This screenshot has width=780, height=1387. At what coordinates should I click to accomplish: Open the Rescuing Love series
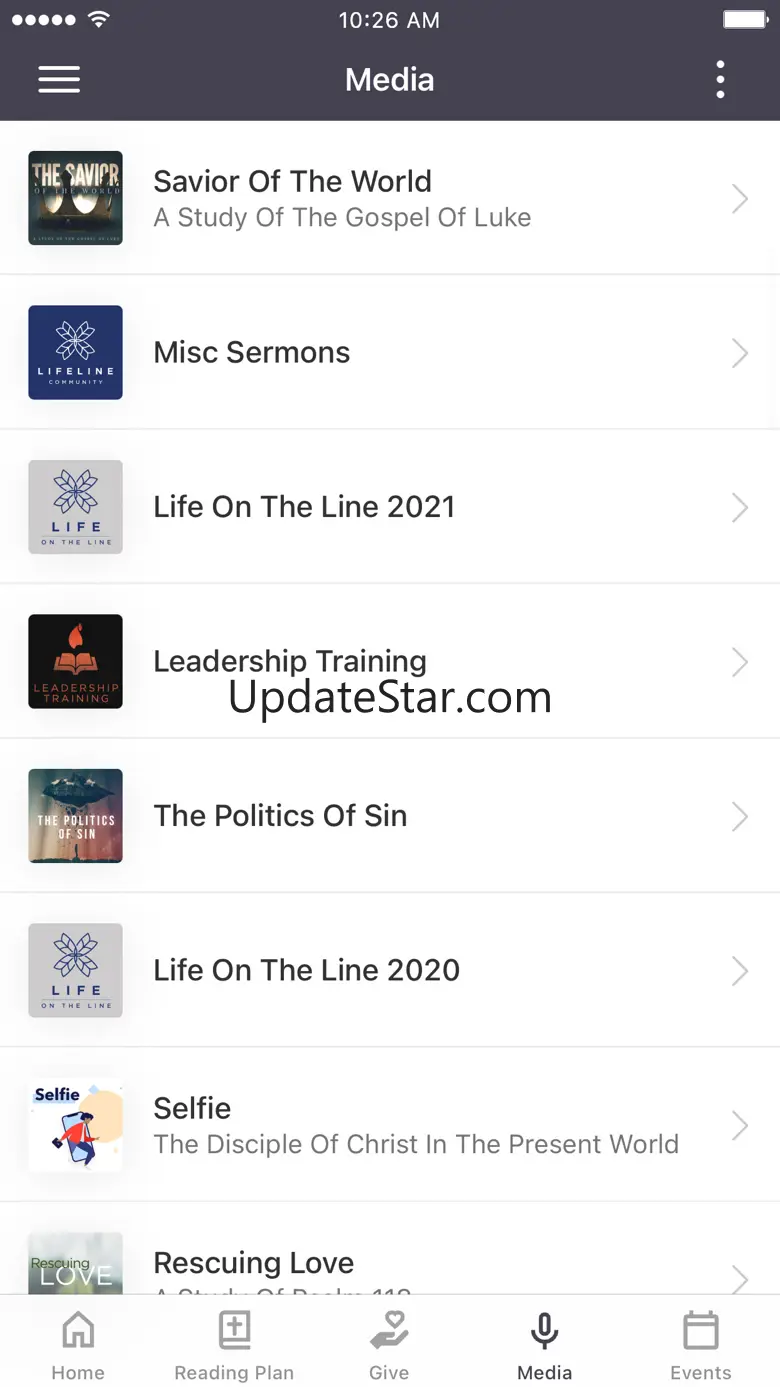click(x=390, y=1265)
